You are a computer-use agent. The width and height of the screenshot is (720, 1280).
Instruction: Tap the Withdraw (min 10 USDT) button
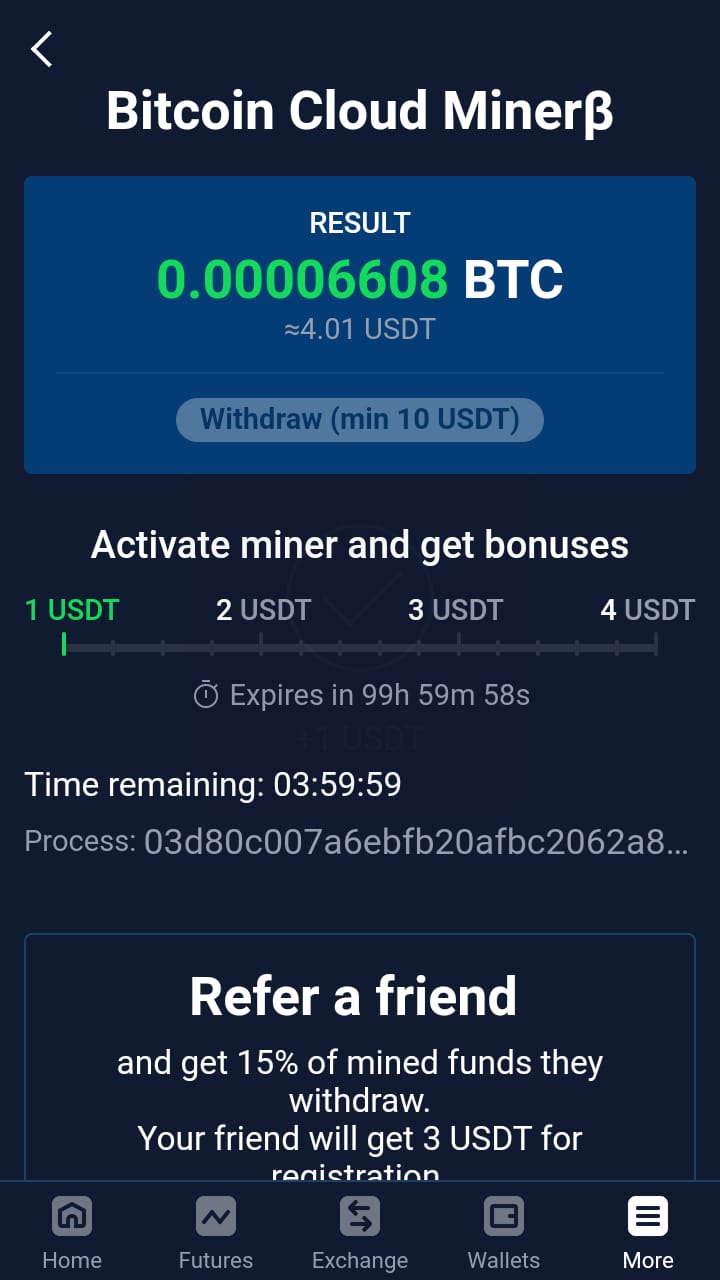tap(360, 419)
